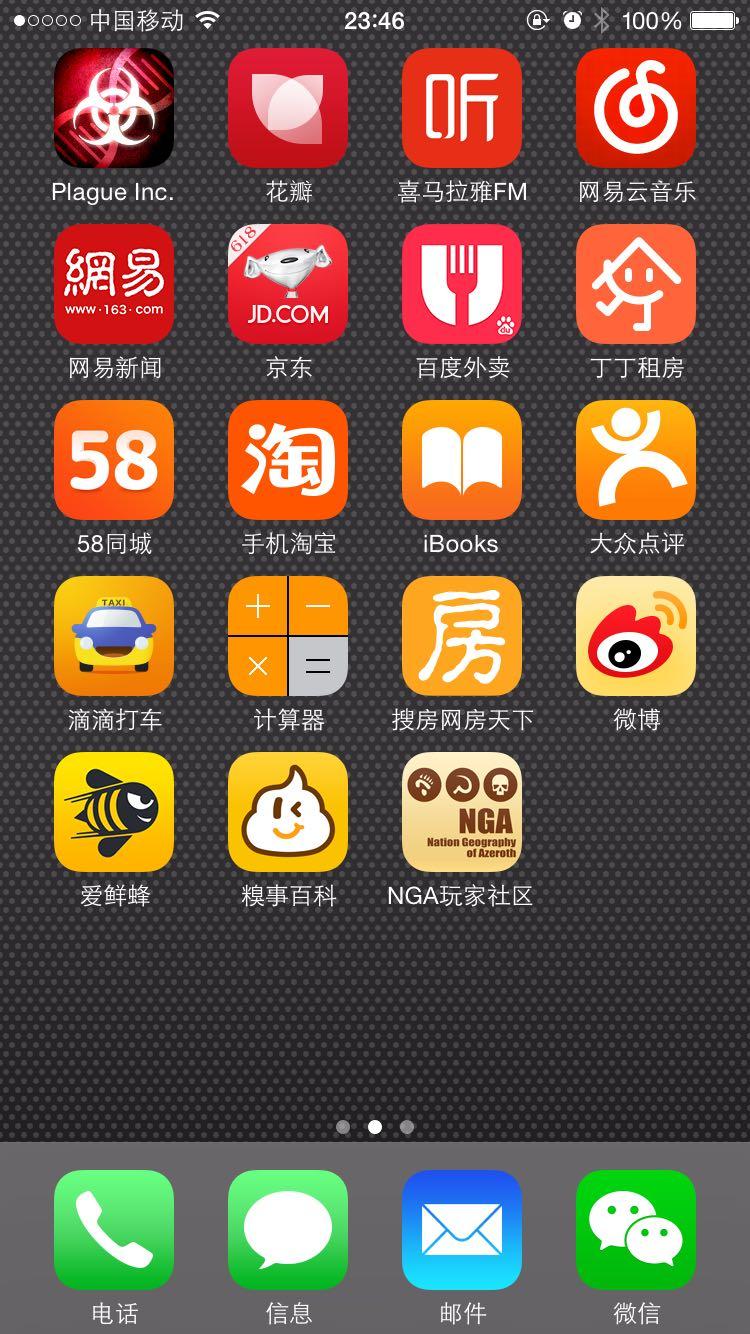Start 网易云音乐 music app
This screenshot has width=750, height=1334.
636,108
